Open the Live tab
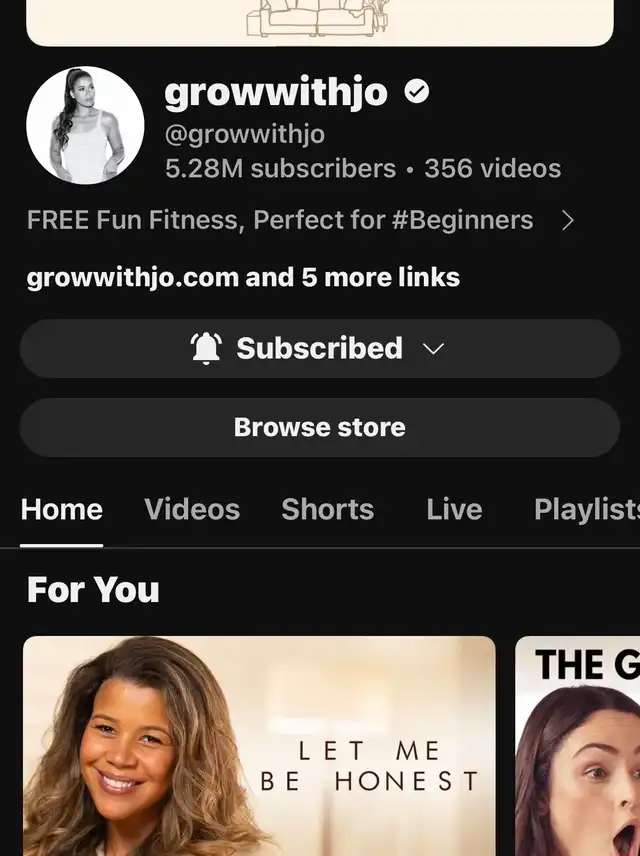The width and height of the screenshot is (640, 856). point(454,509)
